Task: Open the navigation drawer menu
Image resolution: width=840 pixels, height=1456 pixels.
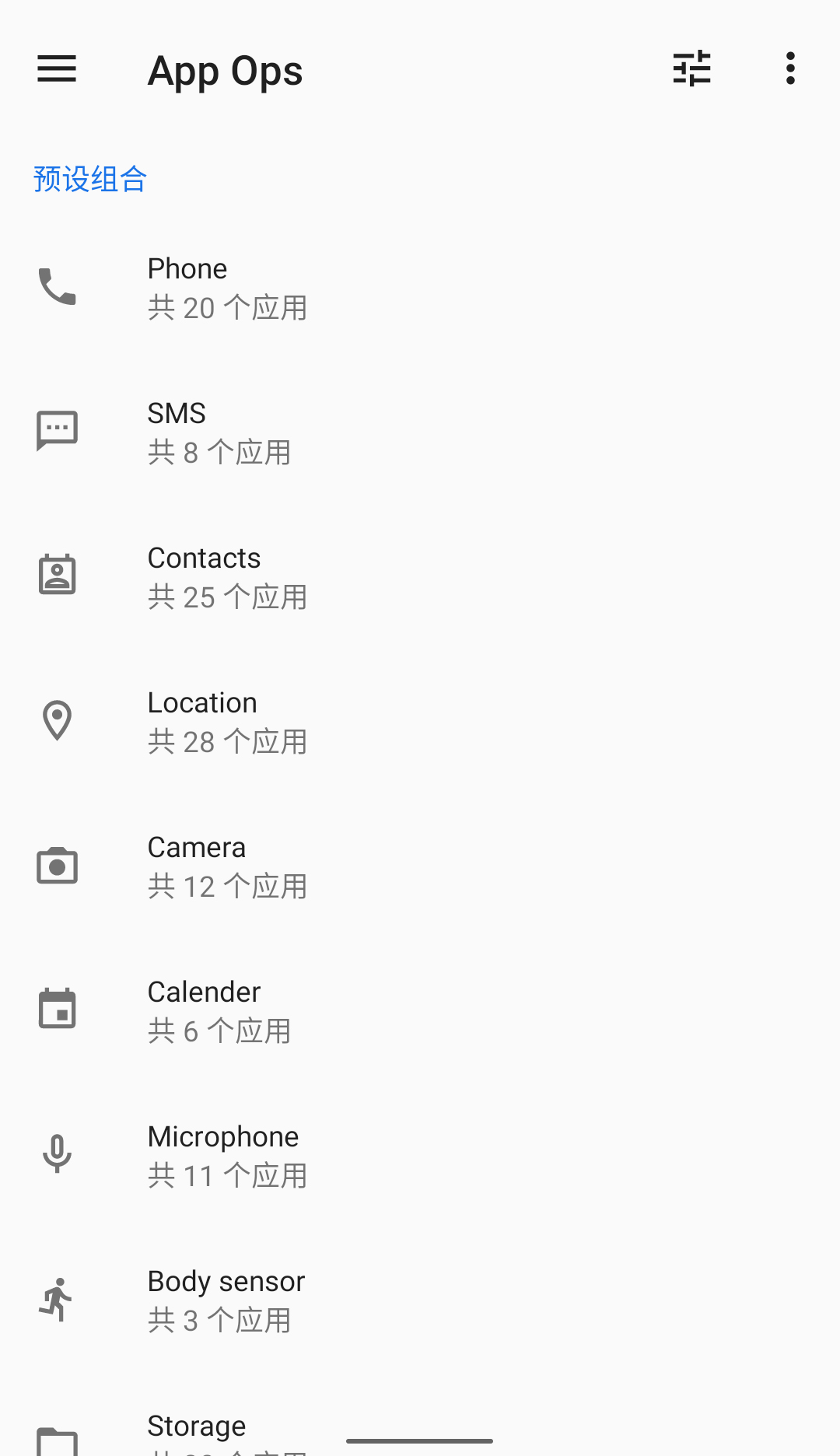Action: 56,69
